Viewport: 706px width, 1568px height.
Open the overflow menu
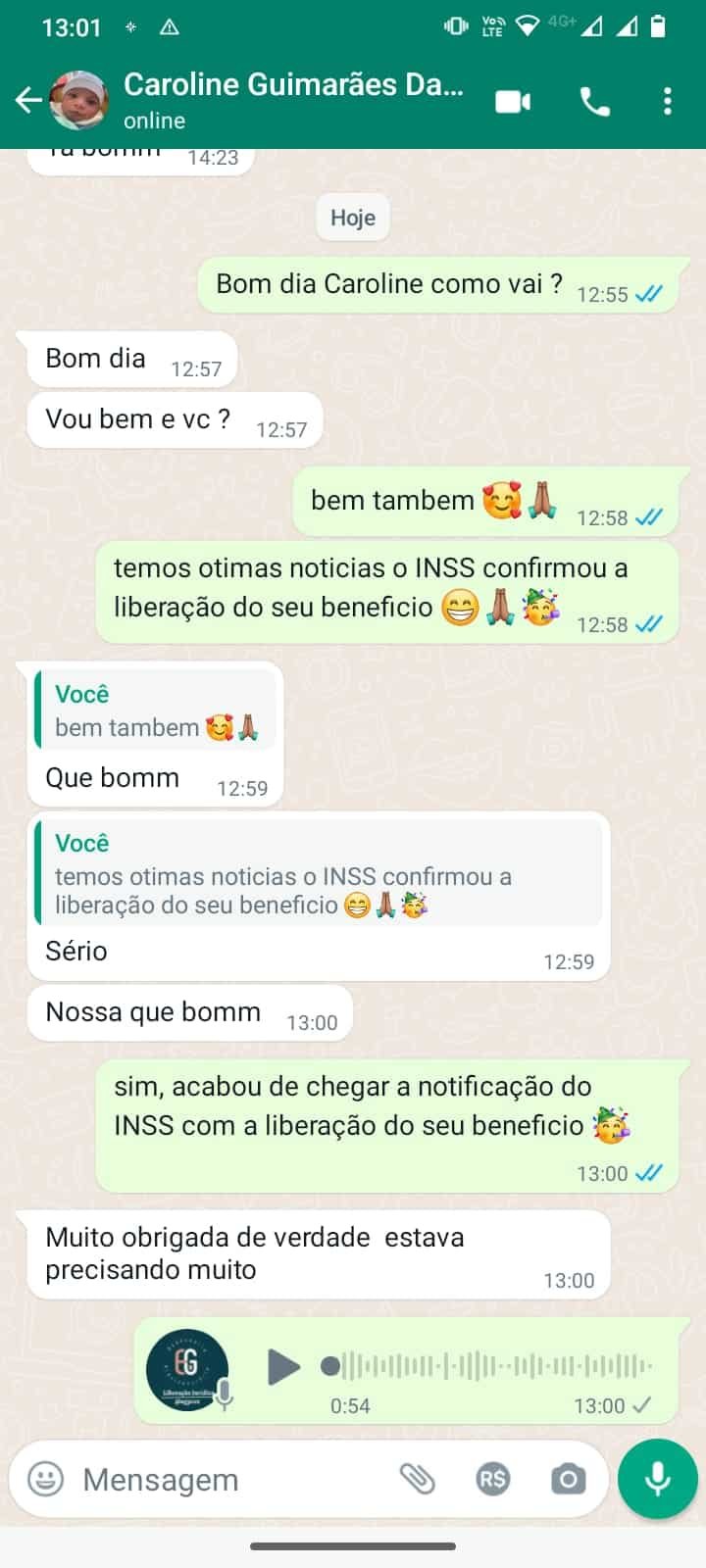pyautogui.click(x=668, y=101)
